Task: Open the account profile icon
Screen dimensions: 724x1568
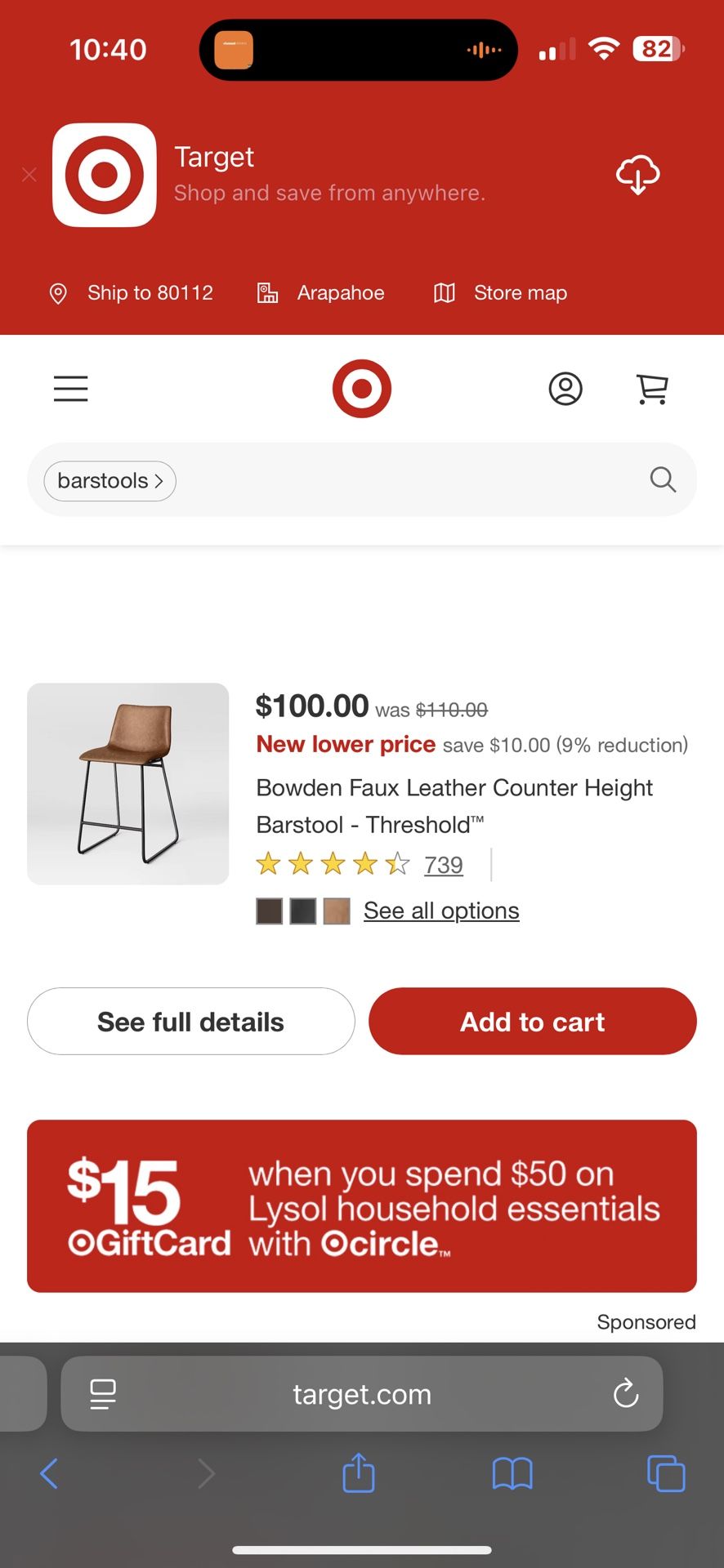Action: click(x=565, y=389)
